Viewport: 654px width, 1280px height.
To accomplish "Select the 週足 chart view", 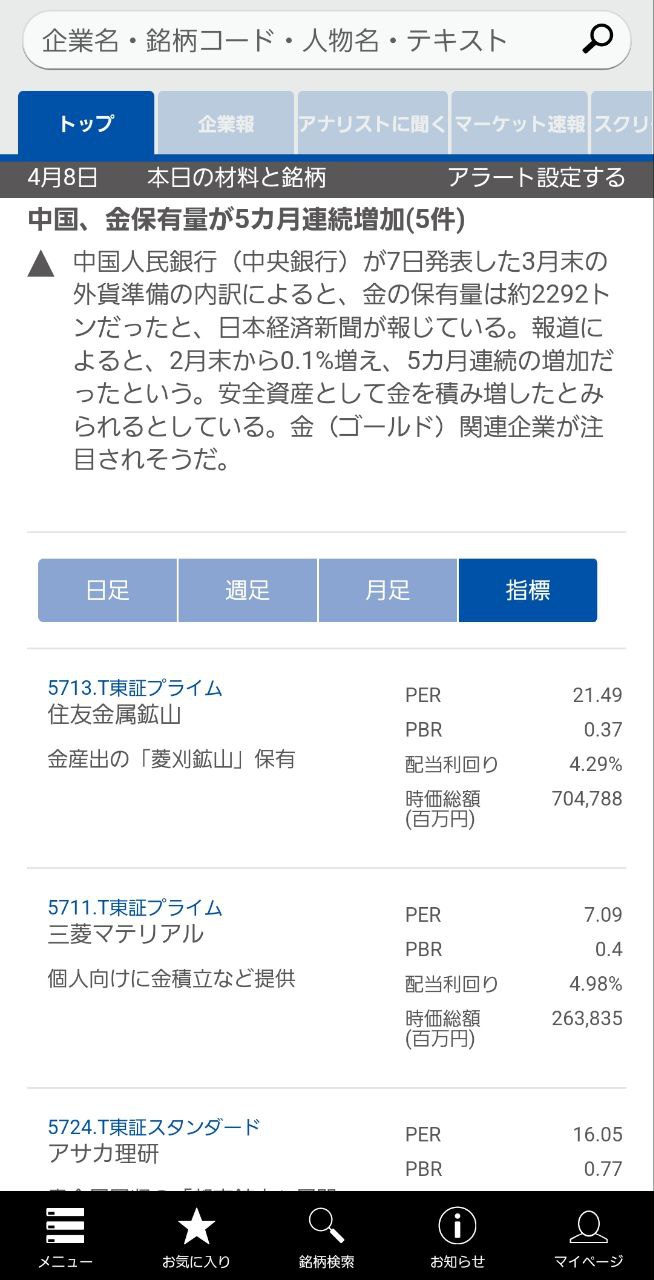I will [248, 590].
